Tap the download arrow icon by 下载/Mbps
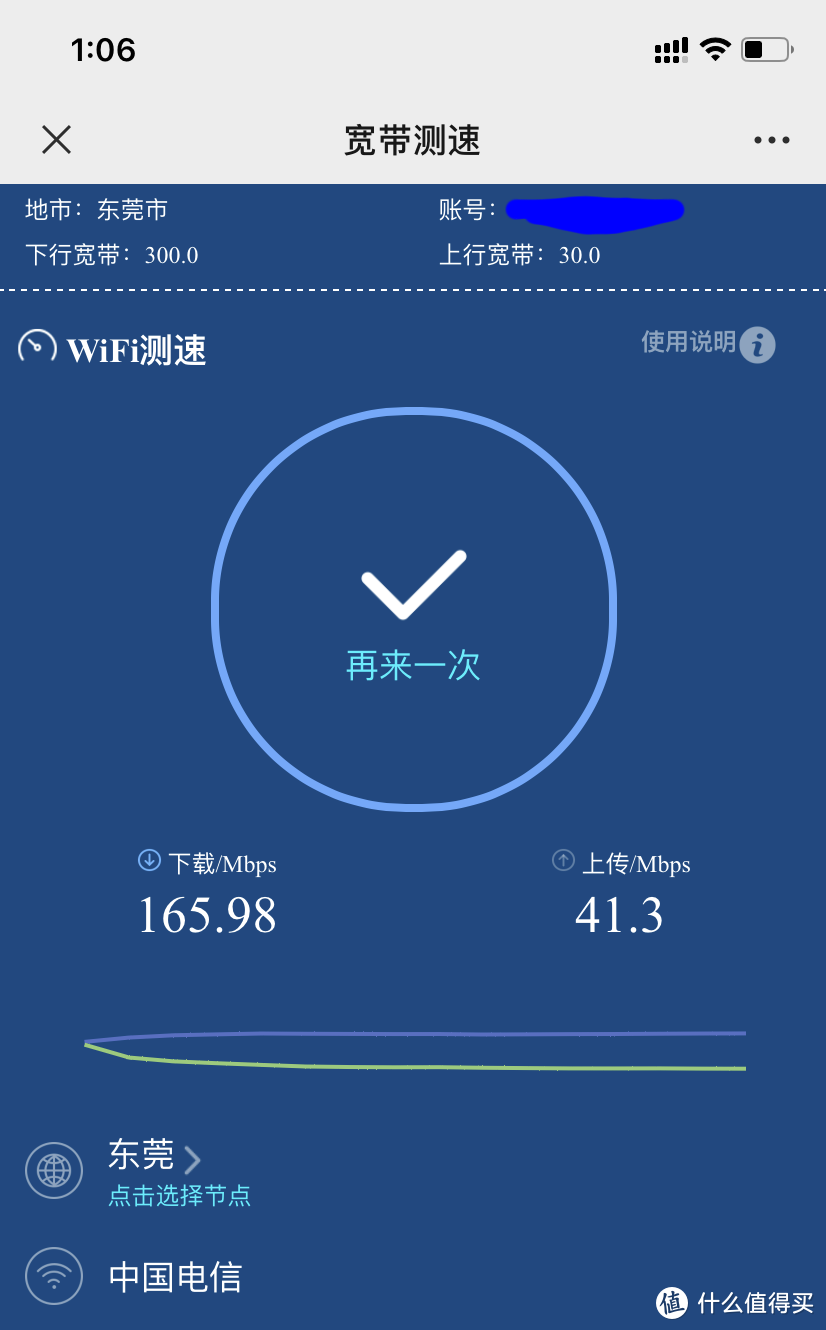Image resolution: width=826 pixels, height=1330 pixels. tap(148, 863)
